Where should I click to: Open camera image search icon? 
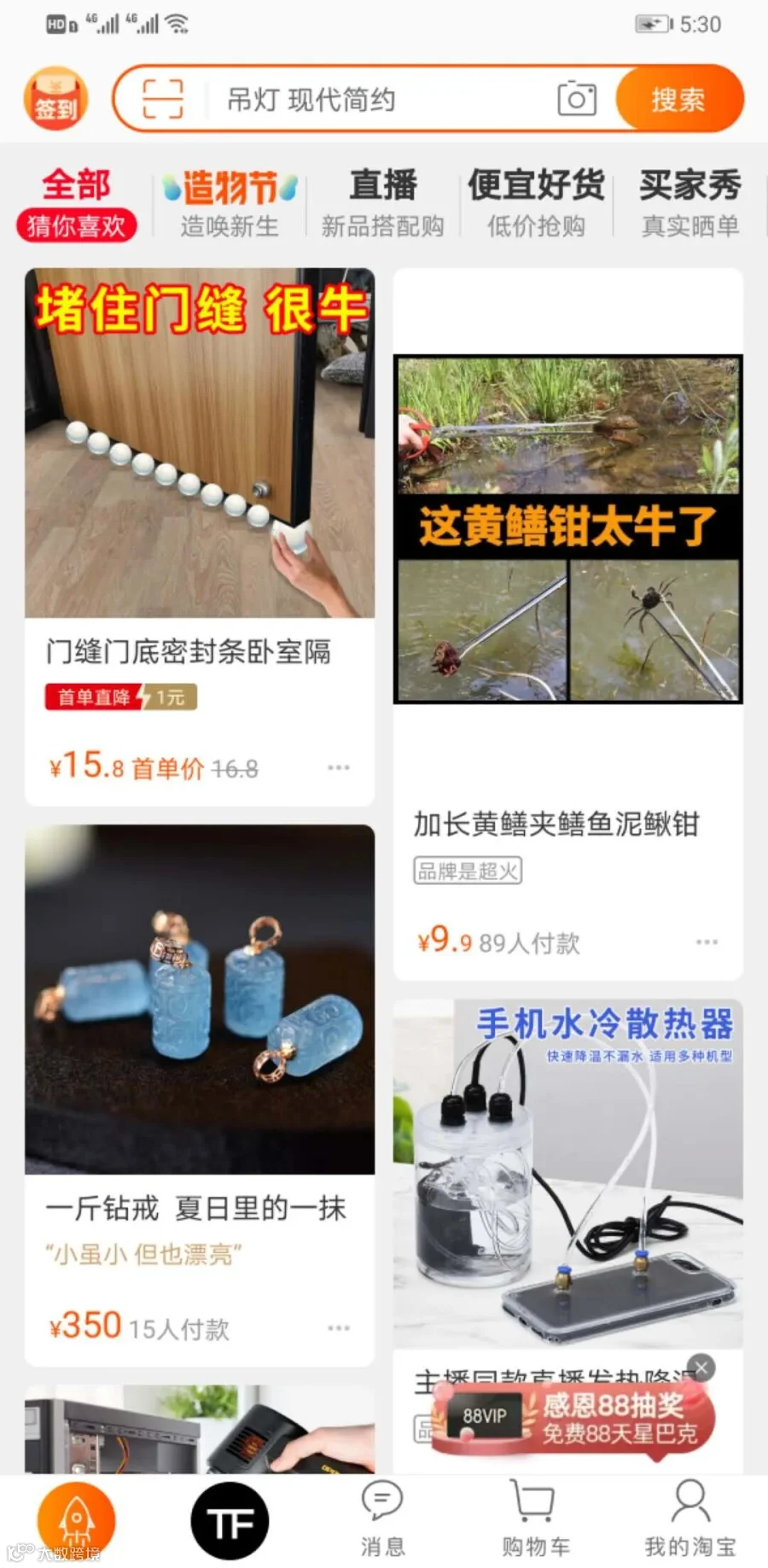[577, 99]
